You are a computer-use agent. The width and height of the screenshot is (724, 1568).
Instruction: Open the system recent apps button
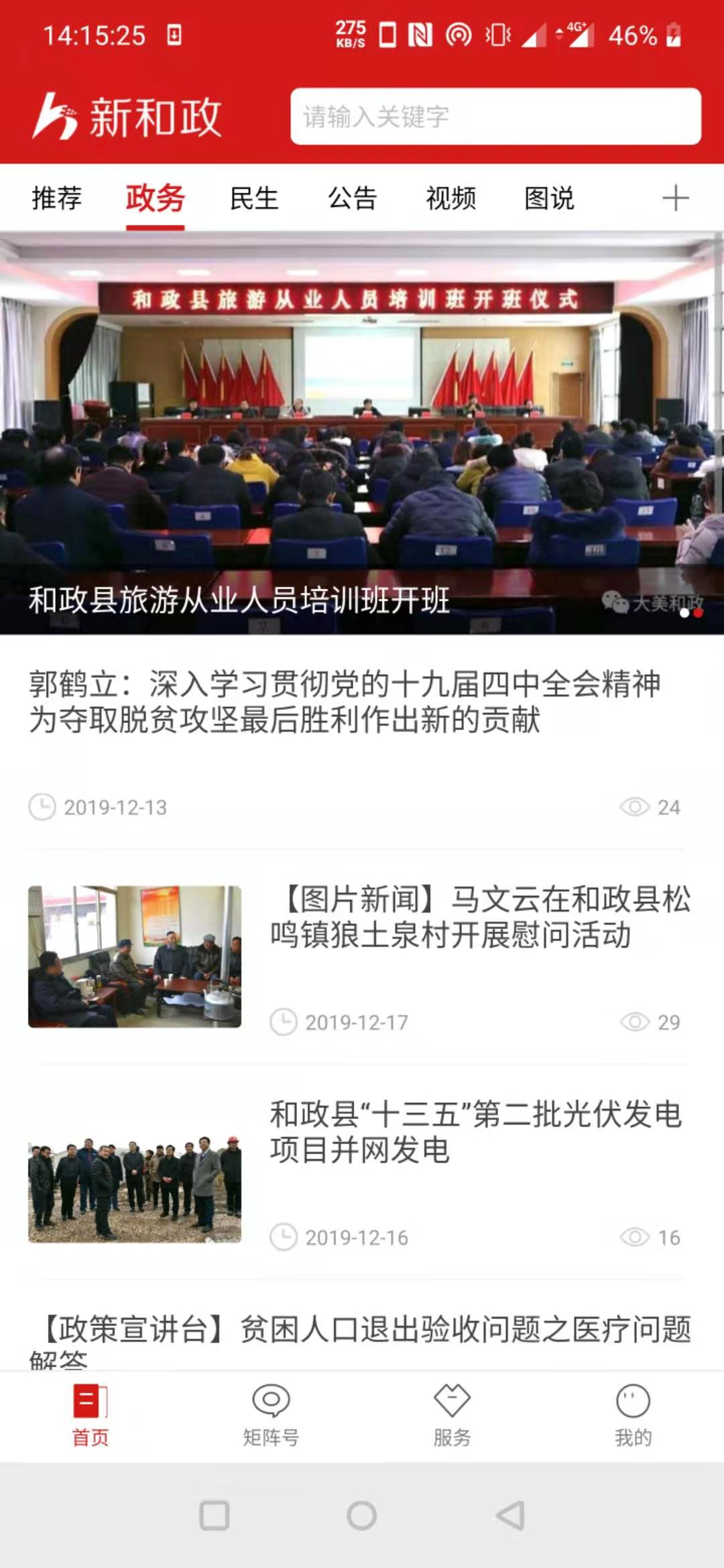click(215, 1515)
